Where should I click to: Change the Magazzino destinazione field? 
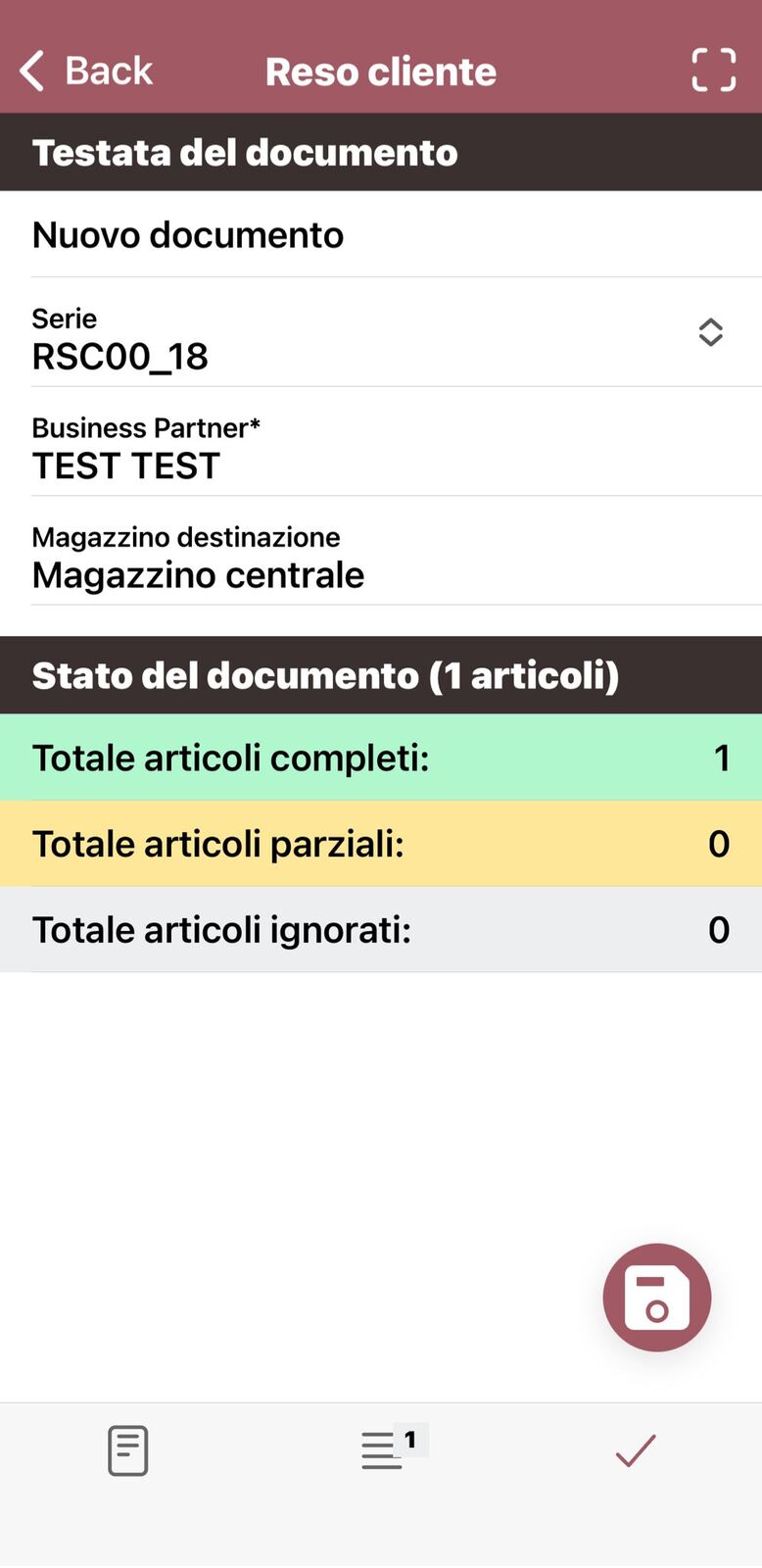[381, 560]
